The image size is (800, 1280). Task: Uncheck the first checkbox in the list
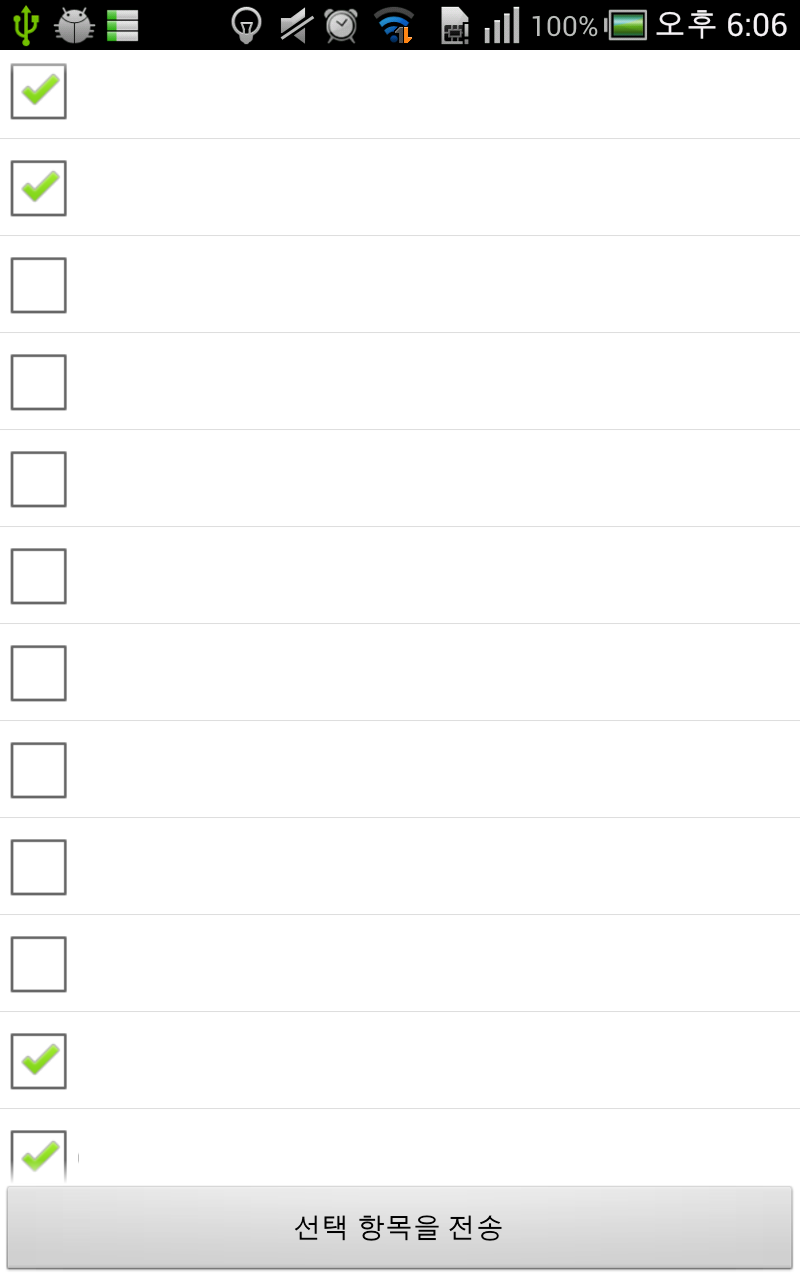pyautogui.click(x=38, y=91)
